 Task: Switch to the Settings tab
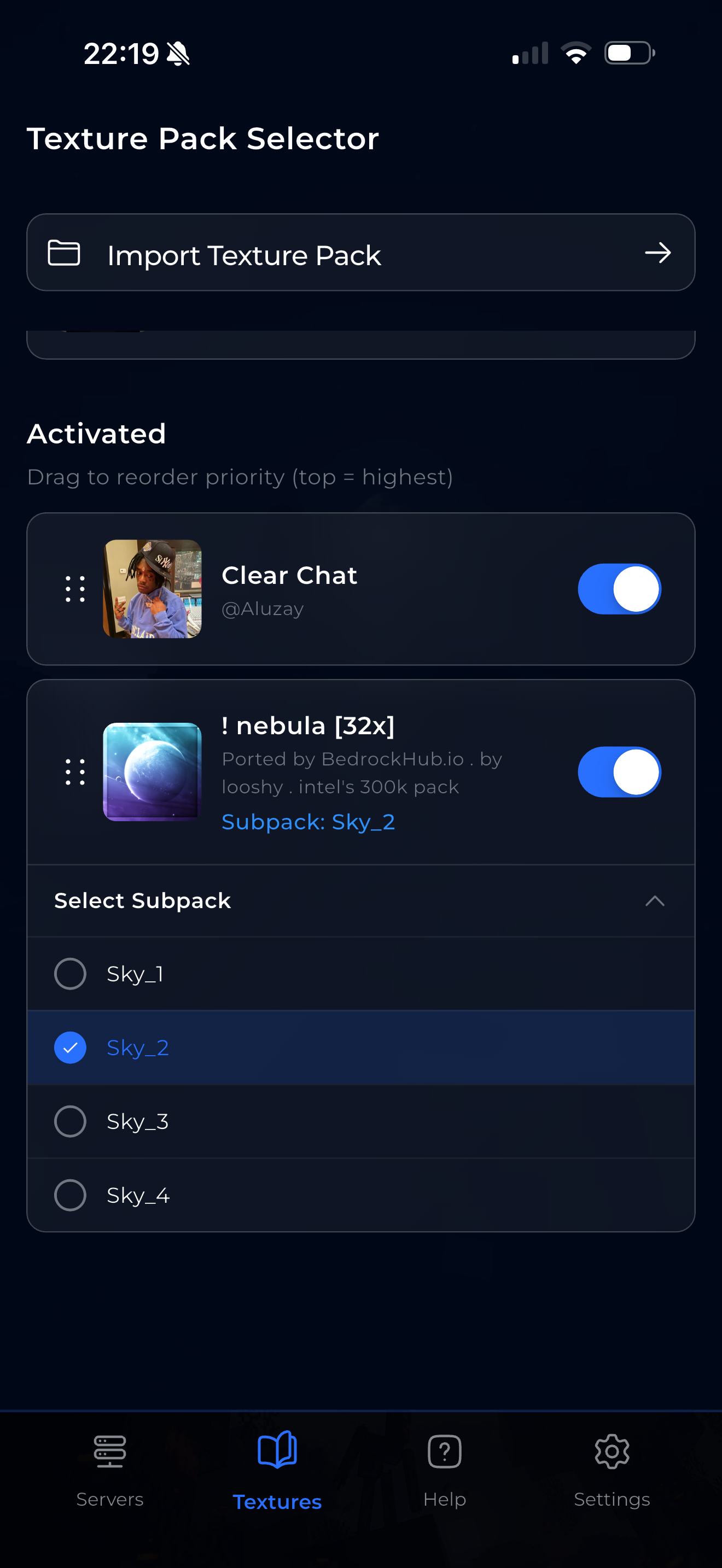pyautogui.click(x=612, y=1468)
